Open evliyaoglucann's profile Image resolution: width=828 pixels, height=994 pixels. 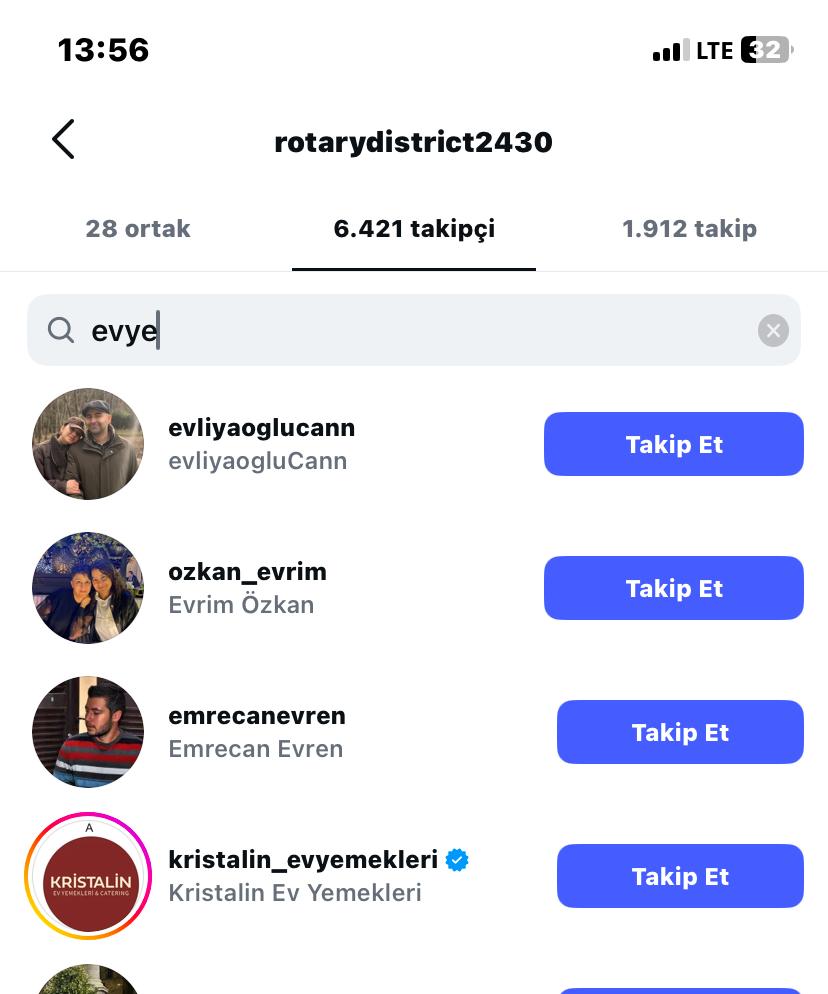(261, 428)
